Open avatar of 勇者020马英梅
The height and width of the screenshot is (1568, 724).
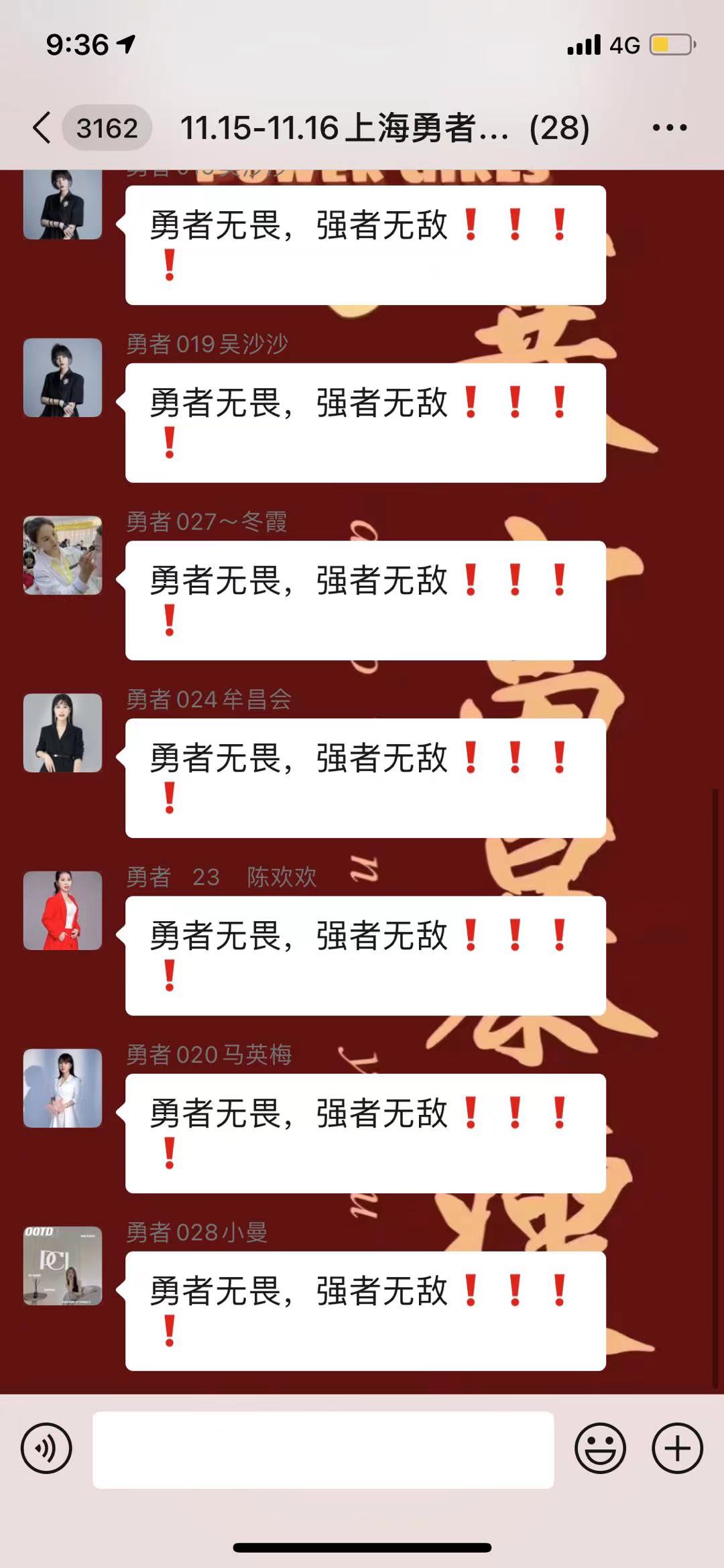62,1088
